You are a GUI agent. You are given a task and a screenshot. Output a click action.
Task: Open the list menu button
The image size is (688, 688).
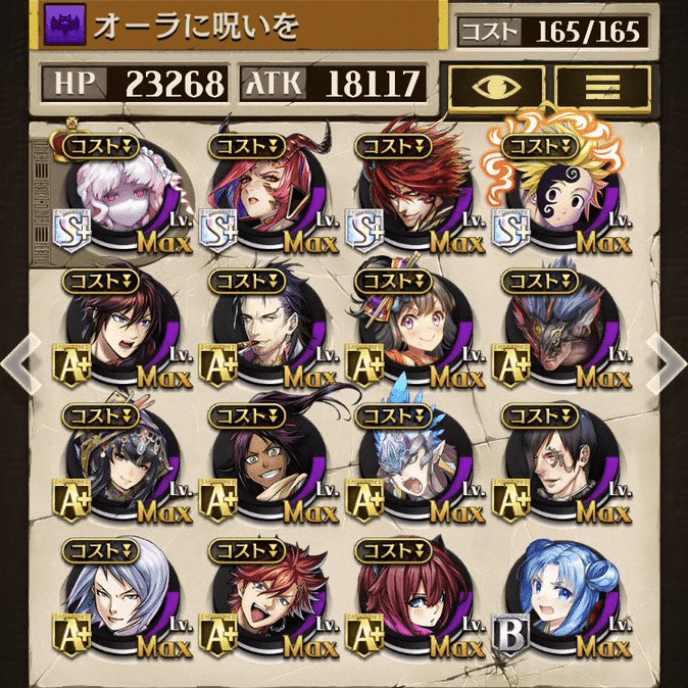click(602, 88)
